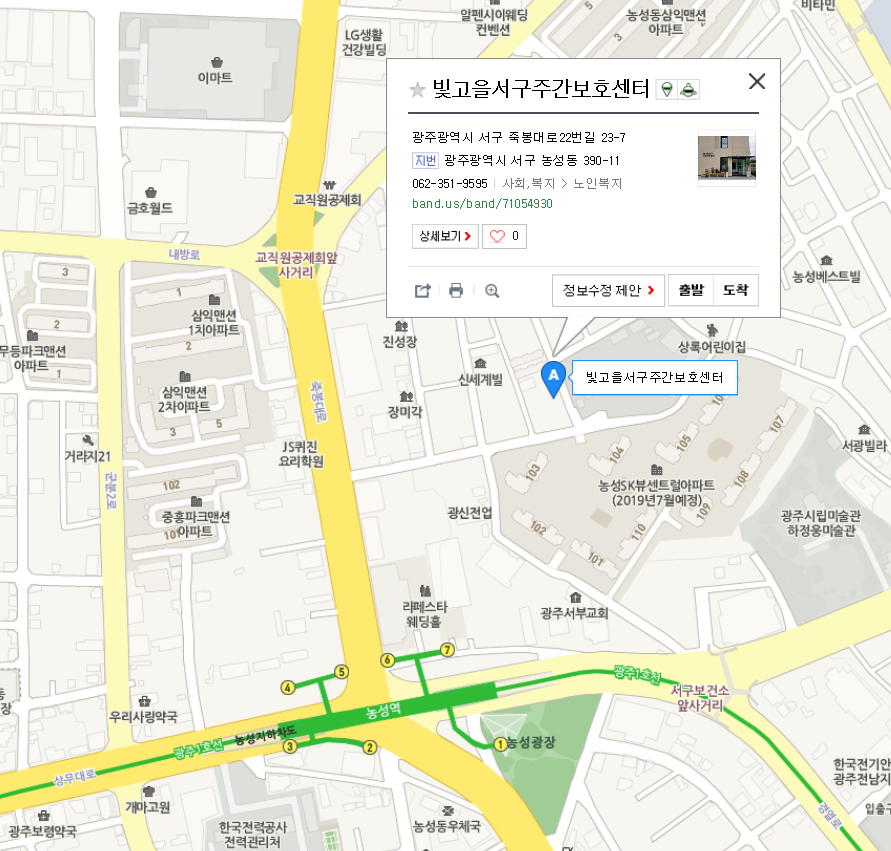Screen dimensions: 891x851
Task: Close the 빛고을서구주간보호센터 info popup
Action: click(757, 82)
